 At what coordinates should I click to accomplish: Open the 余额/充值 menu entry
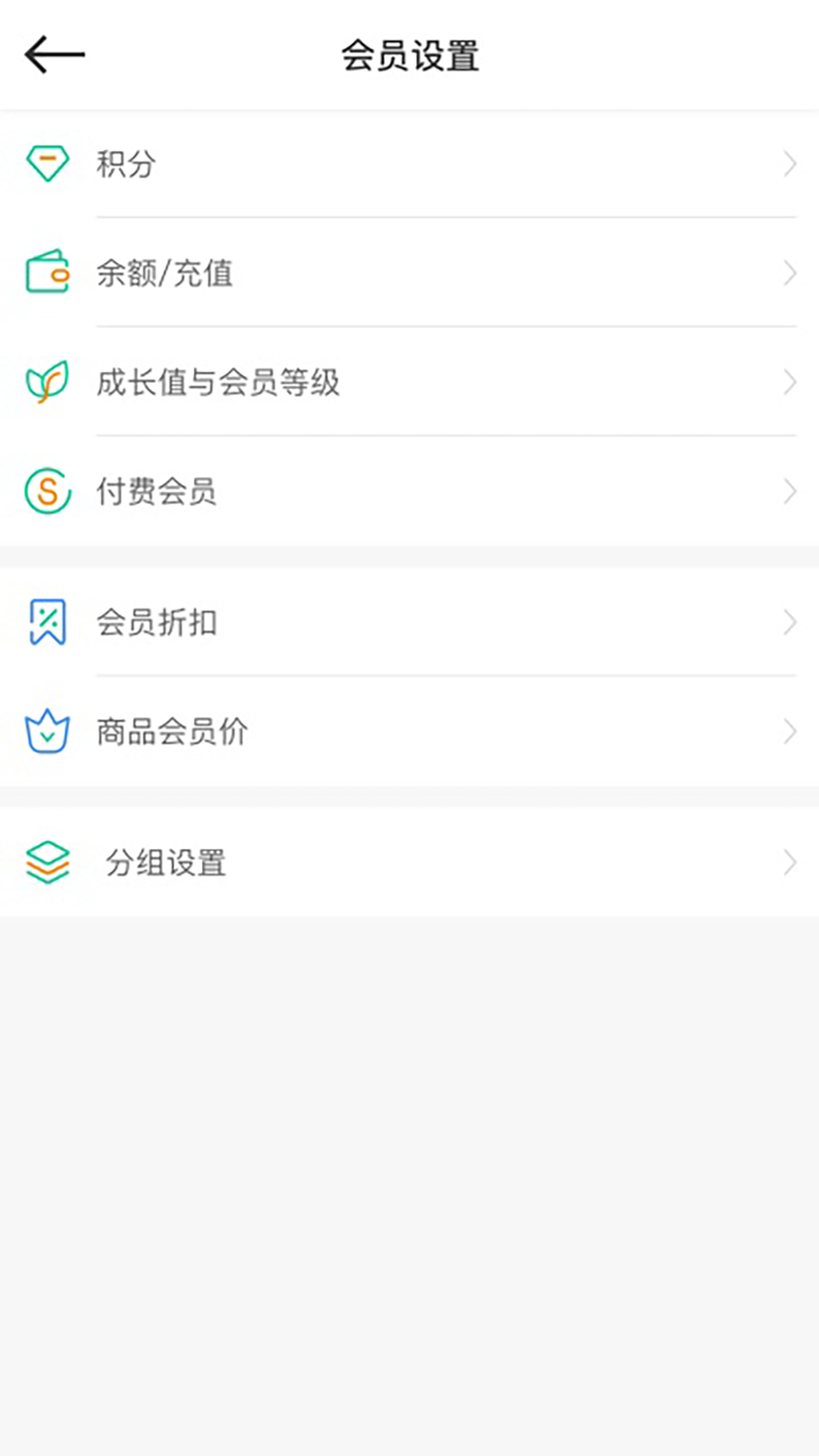coord(409,274)
